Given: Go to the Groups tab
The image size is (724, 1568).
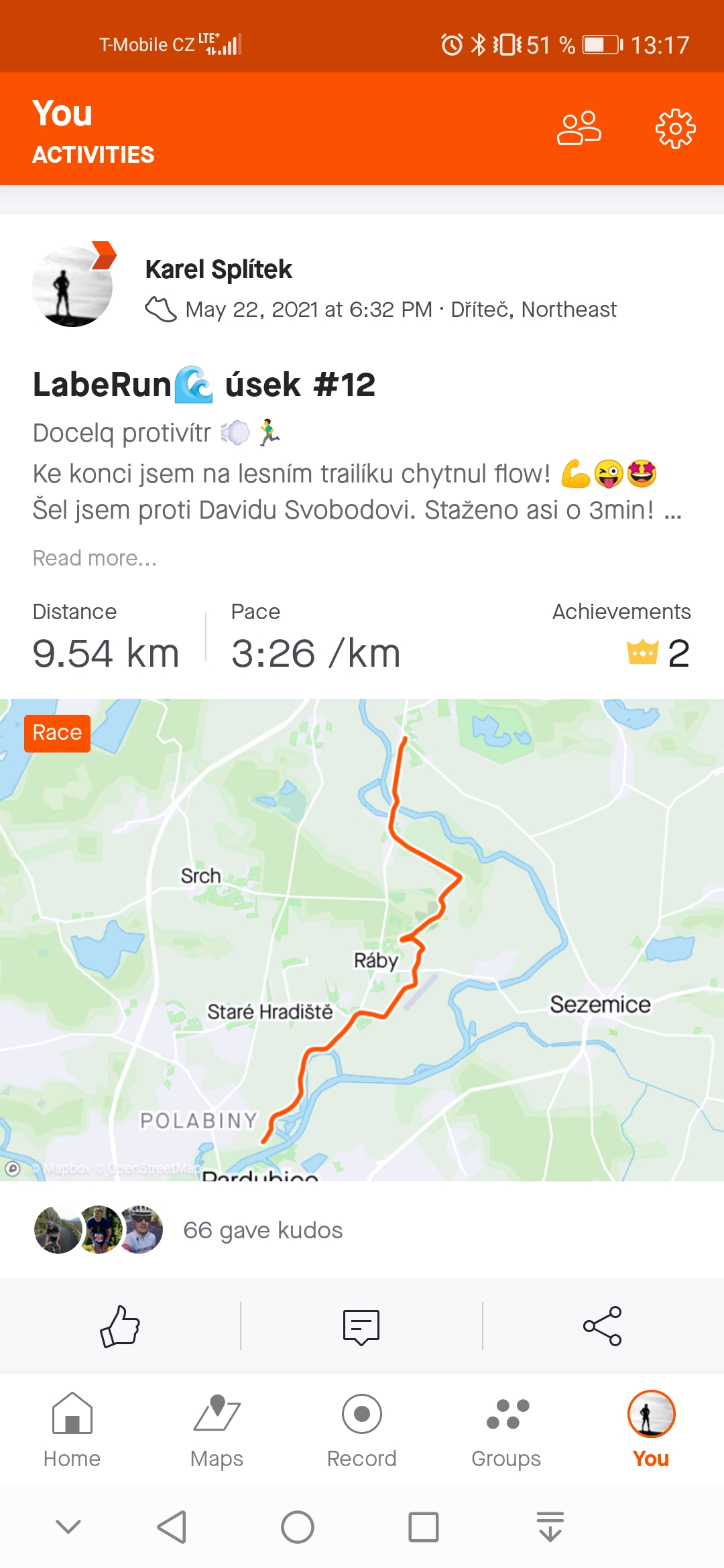Looking at the screenshot, I should tap(506, 1430).
